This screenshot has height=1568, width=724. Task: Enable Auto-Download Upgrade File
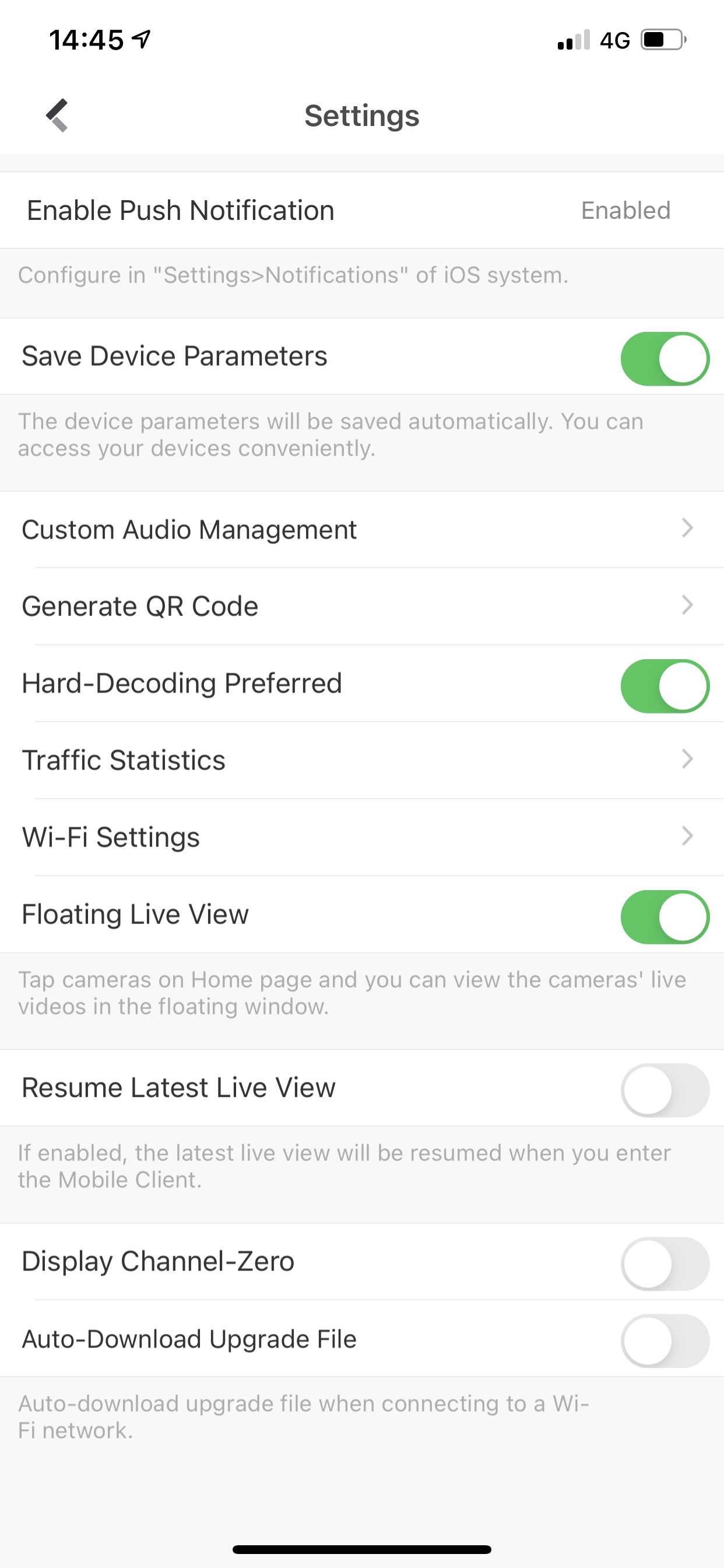(x=665, y=1341)
